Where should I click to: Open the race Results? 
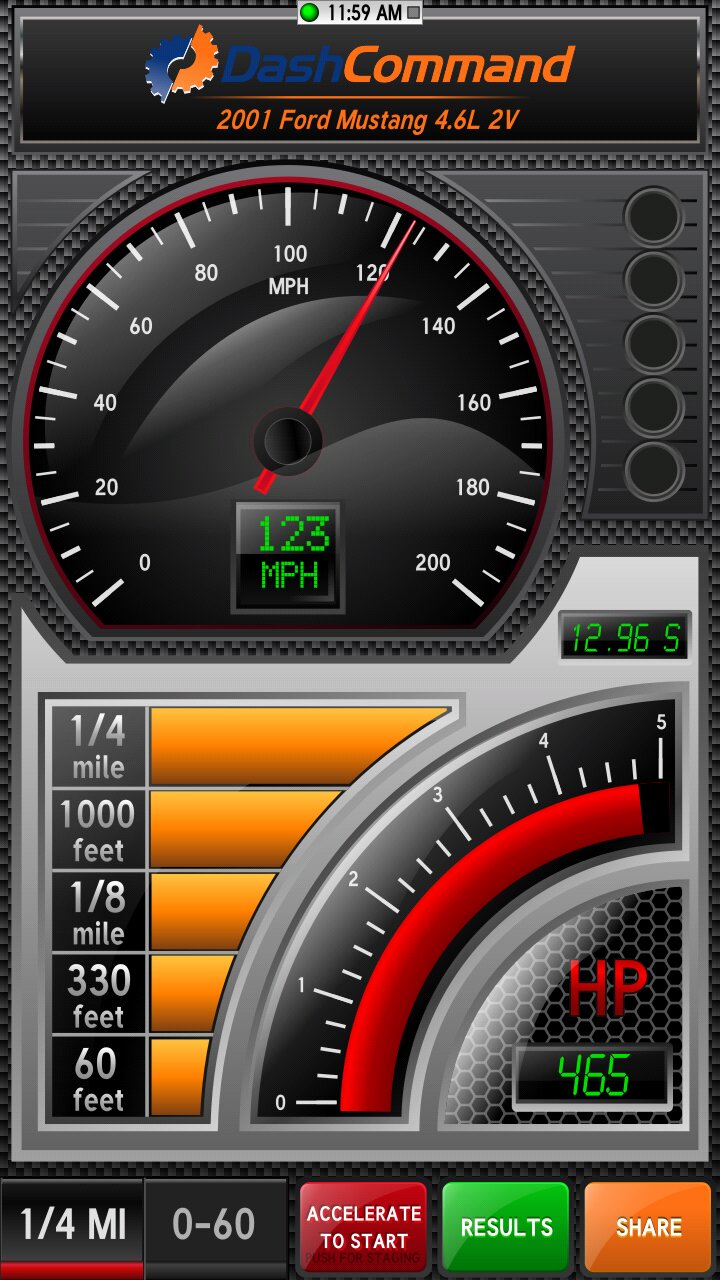click(x=506, y=1227)
